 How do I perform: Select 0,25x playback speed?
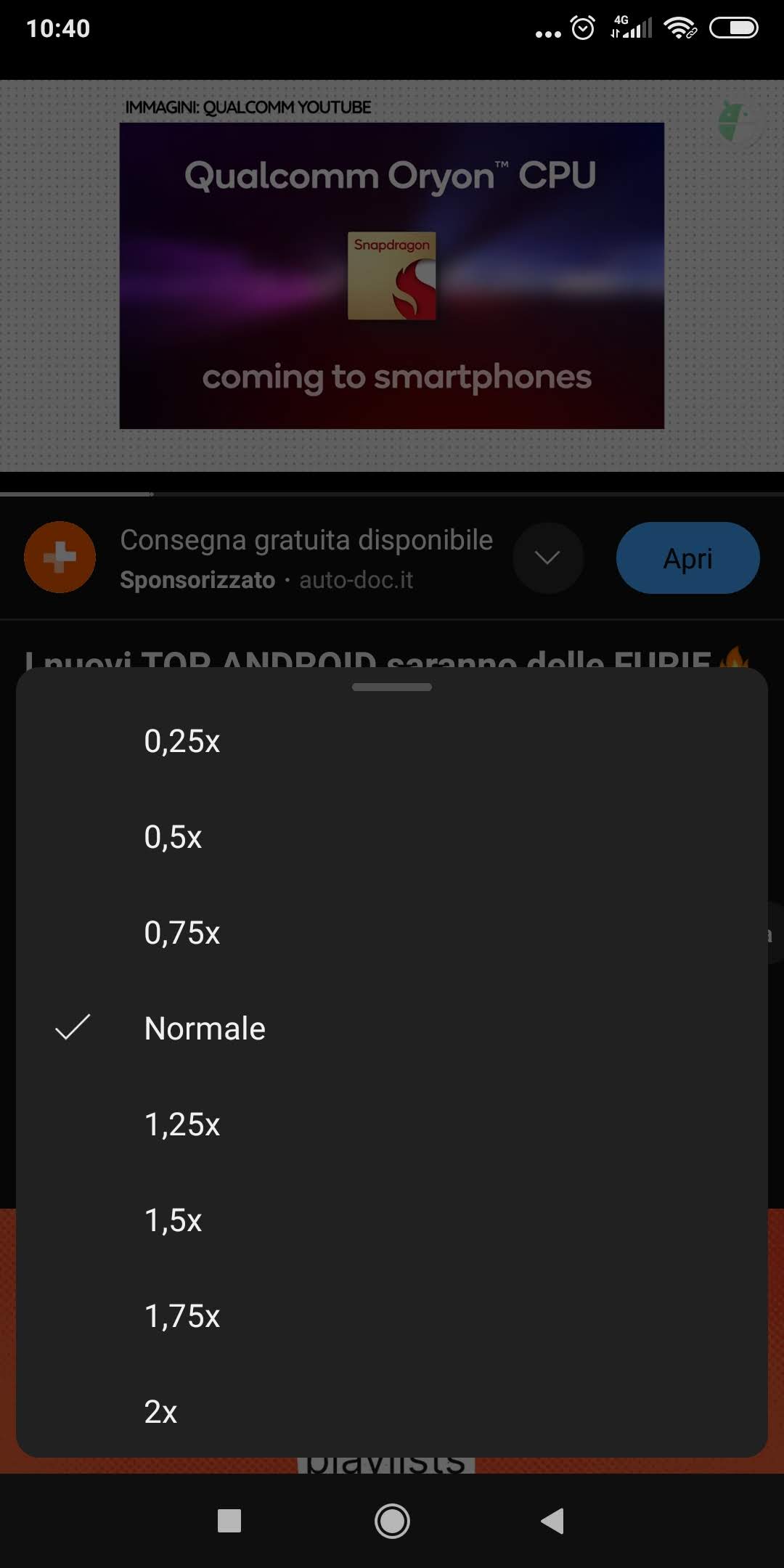tap(392, 741)
